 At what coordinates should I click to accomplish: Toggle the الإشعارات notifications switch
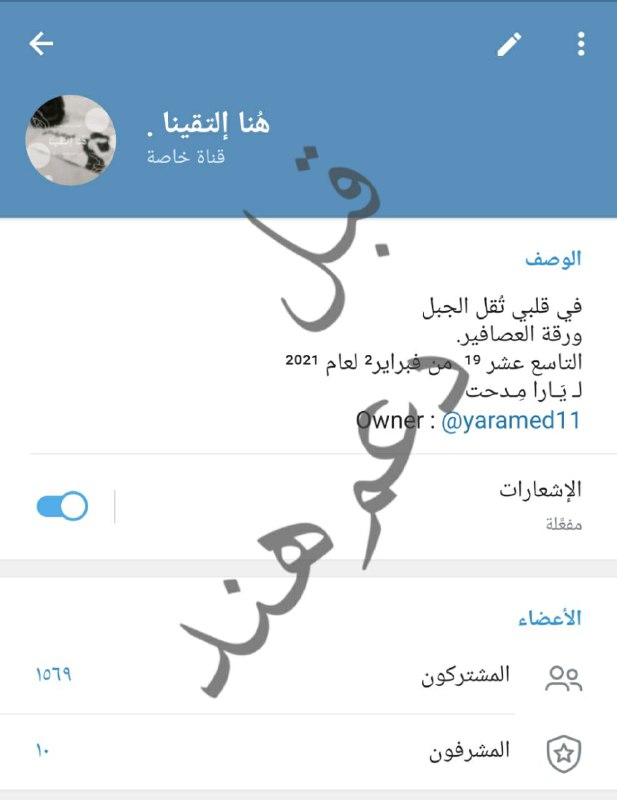click(62, 506)
